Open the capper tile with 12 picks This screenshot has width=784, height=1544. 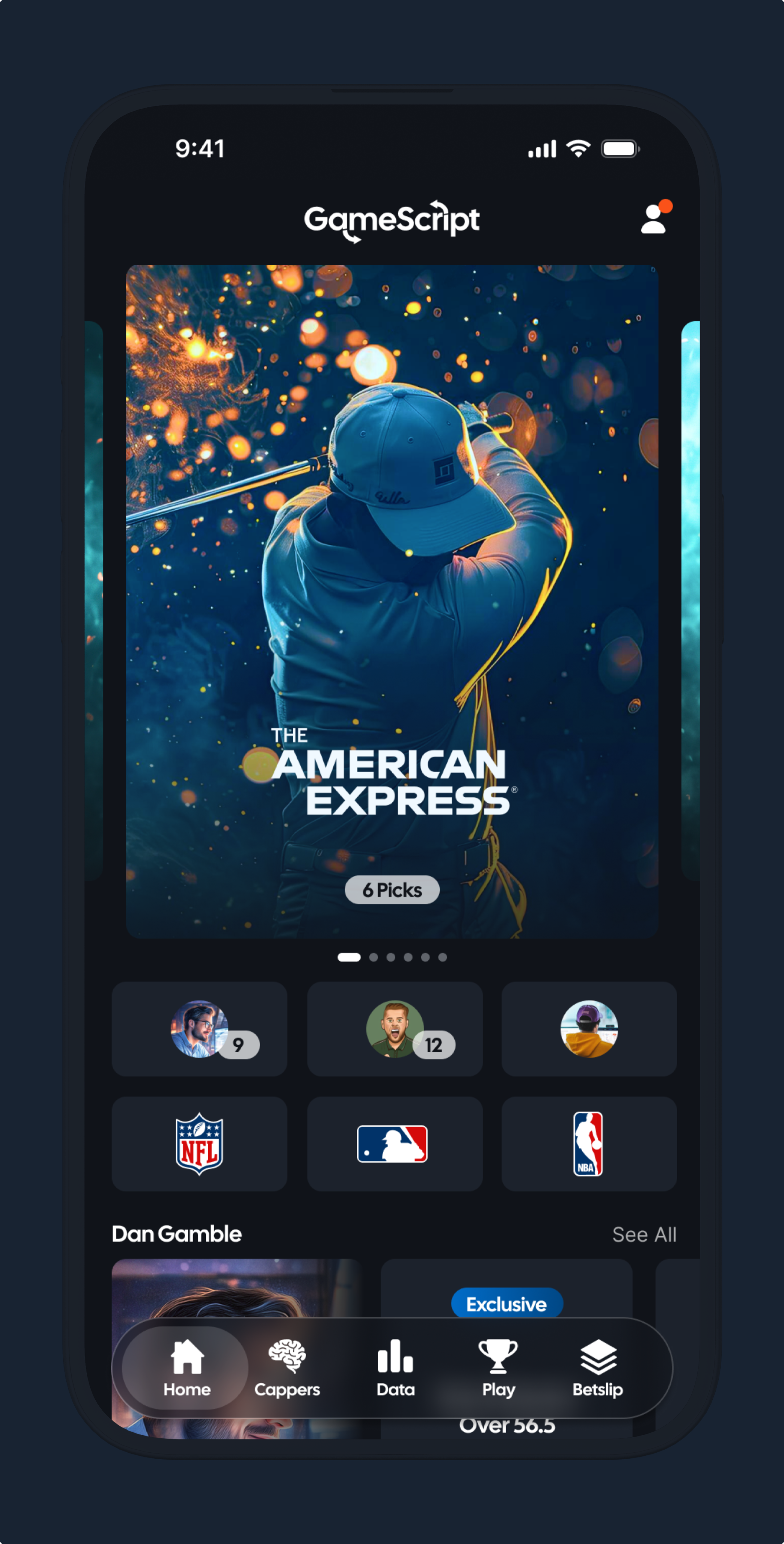[x=394, y=1029]
